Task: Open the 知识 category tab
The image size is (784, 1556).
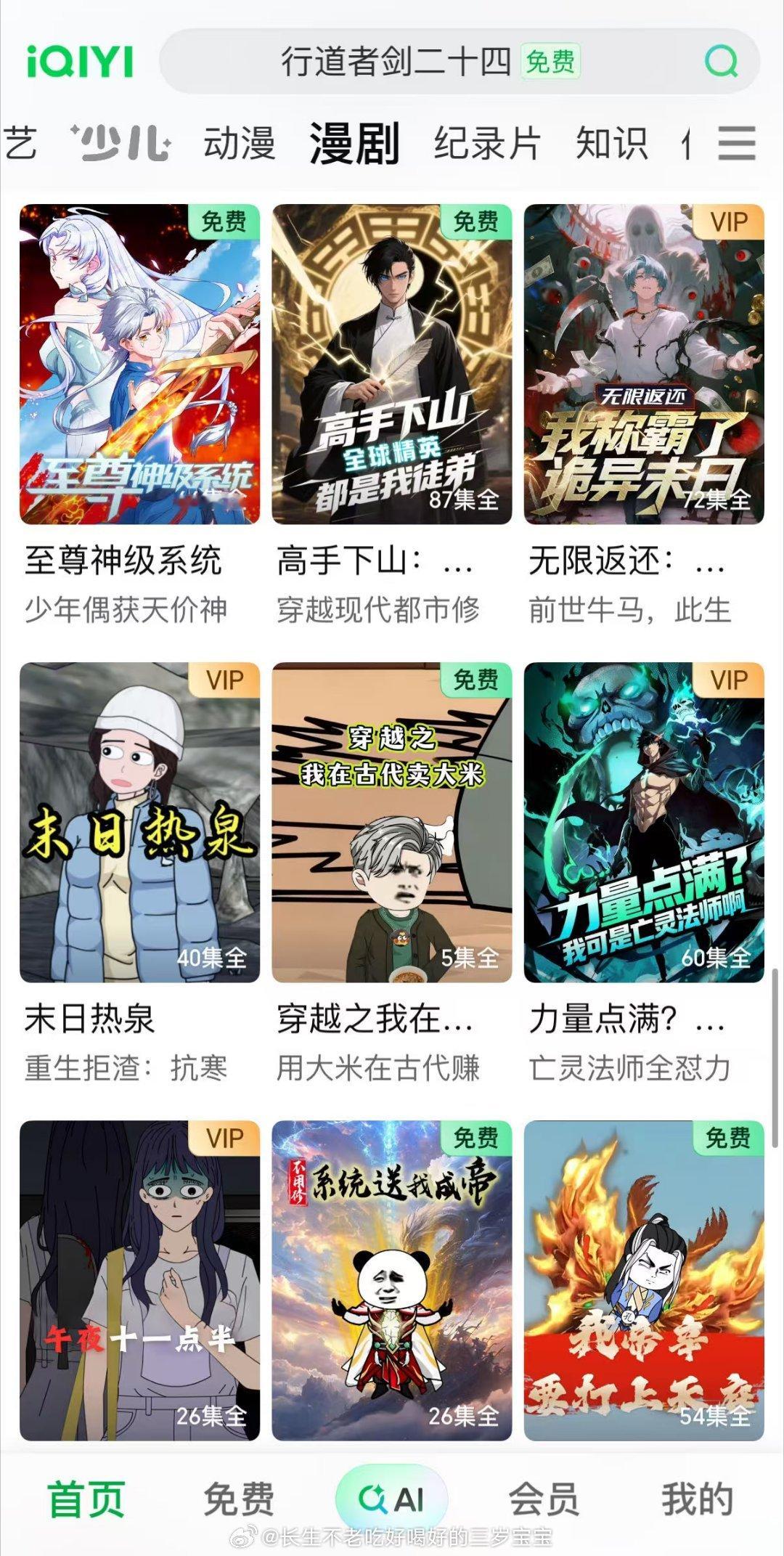Action: (x=613, y=143)
